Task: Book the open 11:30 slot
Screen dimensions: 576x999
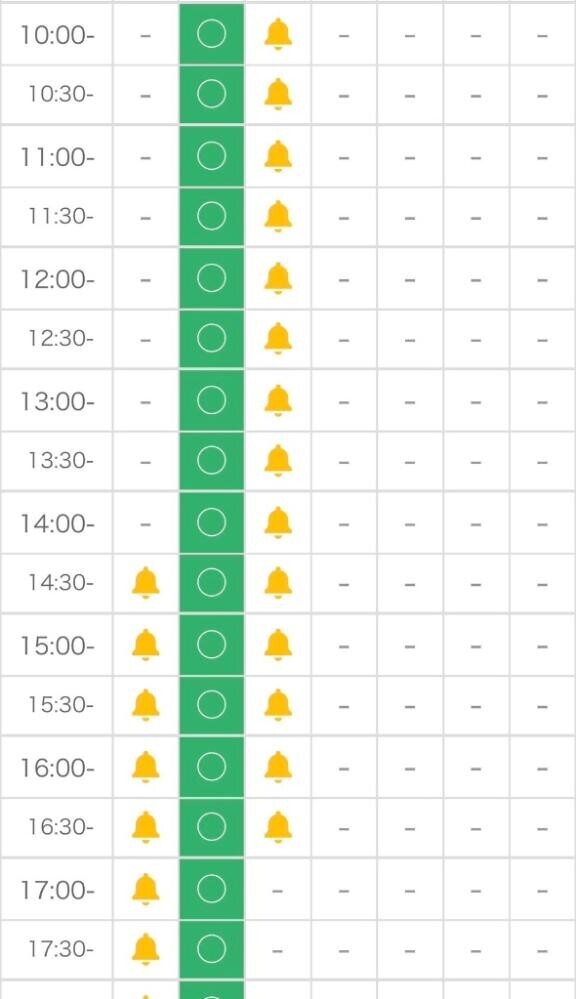Action: pos(212,217)
